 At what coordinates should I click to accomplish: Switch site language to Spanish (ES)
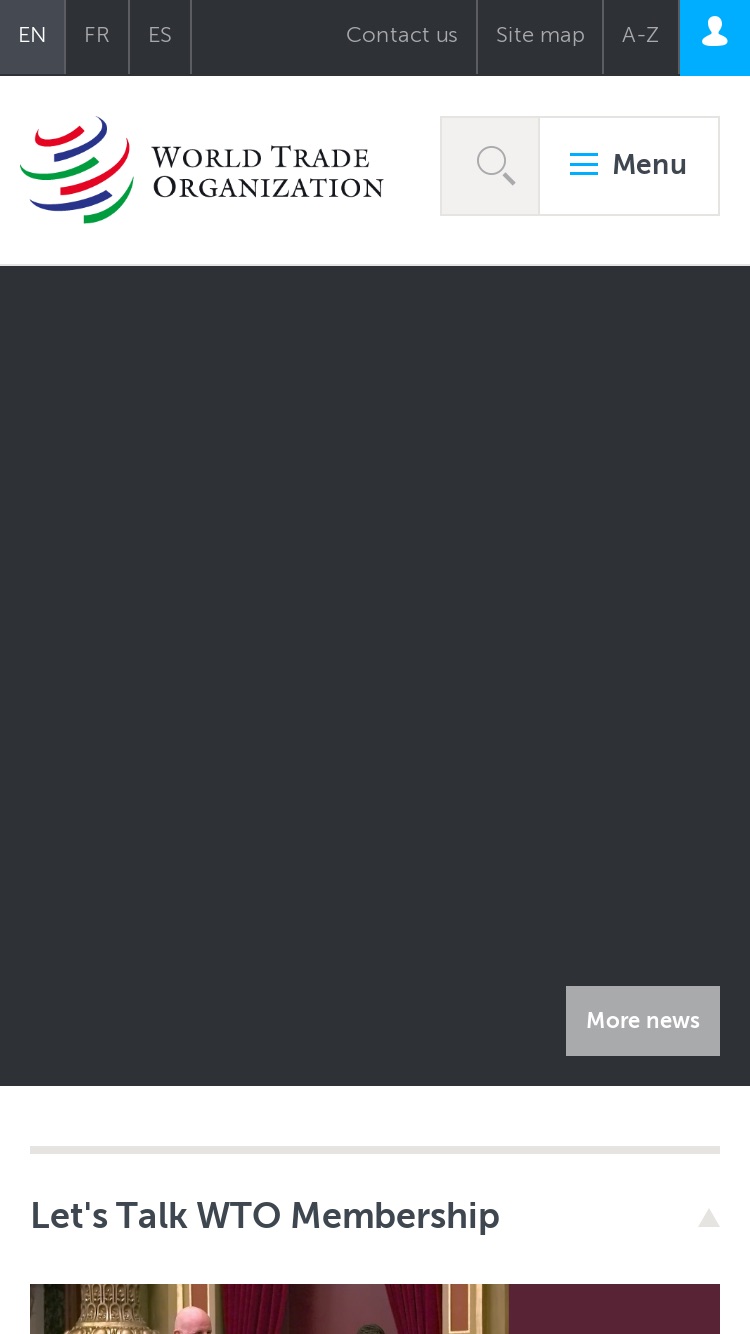pos(160,36)
